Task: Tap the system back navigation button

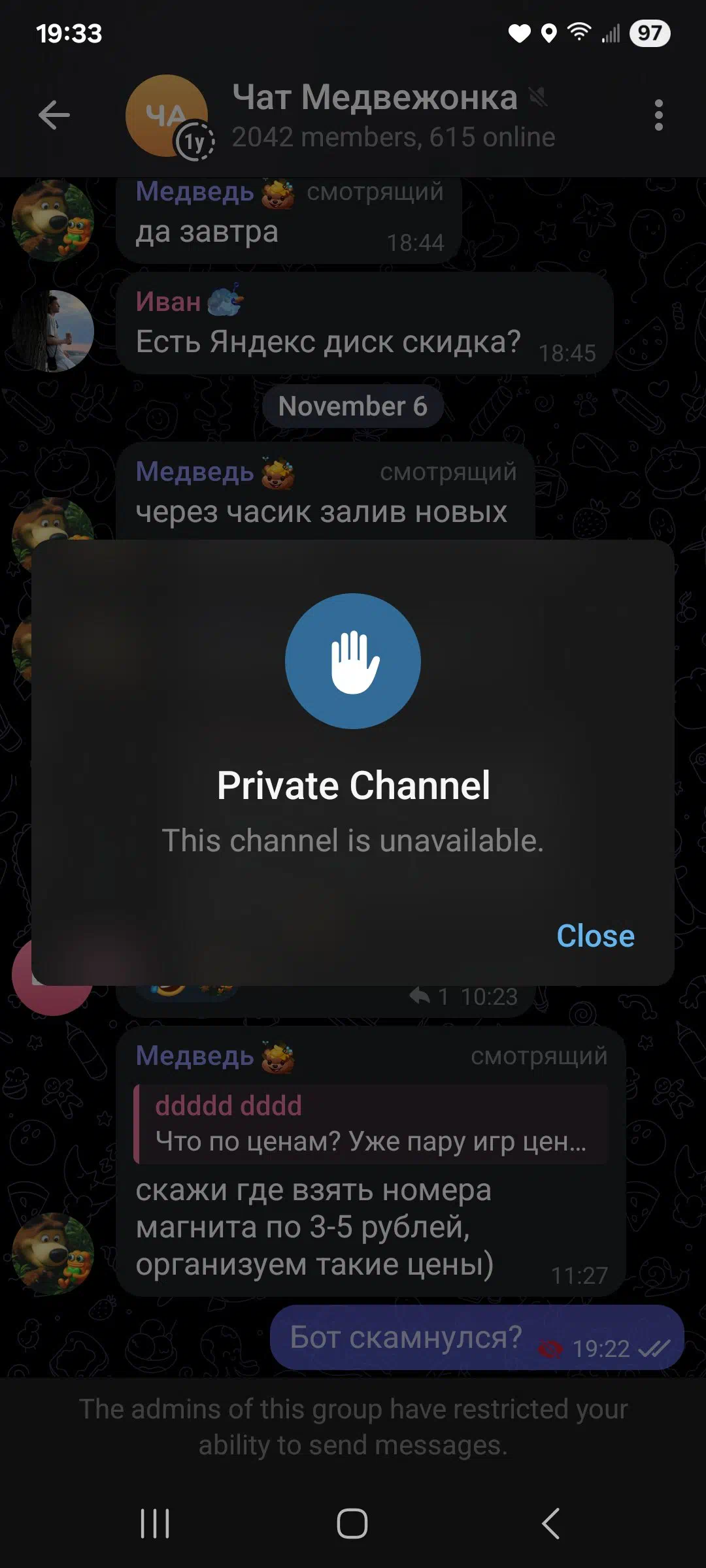Action: pyautogui.click(x=551, y=1524)
